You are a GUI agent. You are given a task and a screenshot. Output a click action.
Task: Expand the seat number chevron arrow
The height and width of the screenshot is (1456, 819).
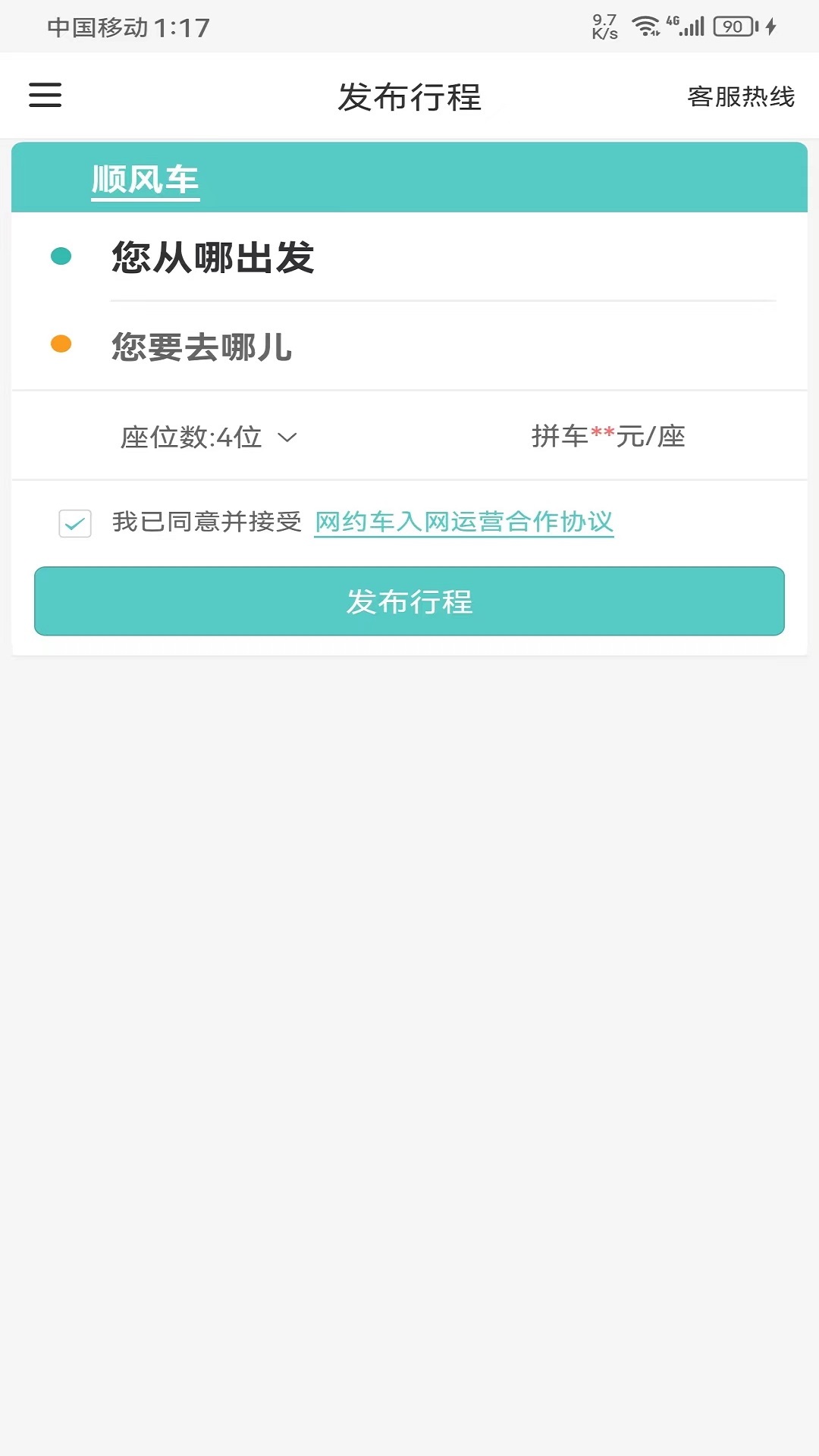pos(287,437)
